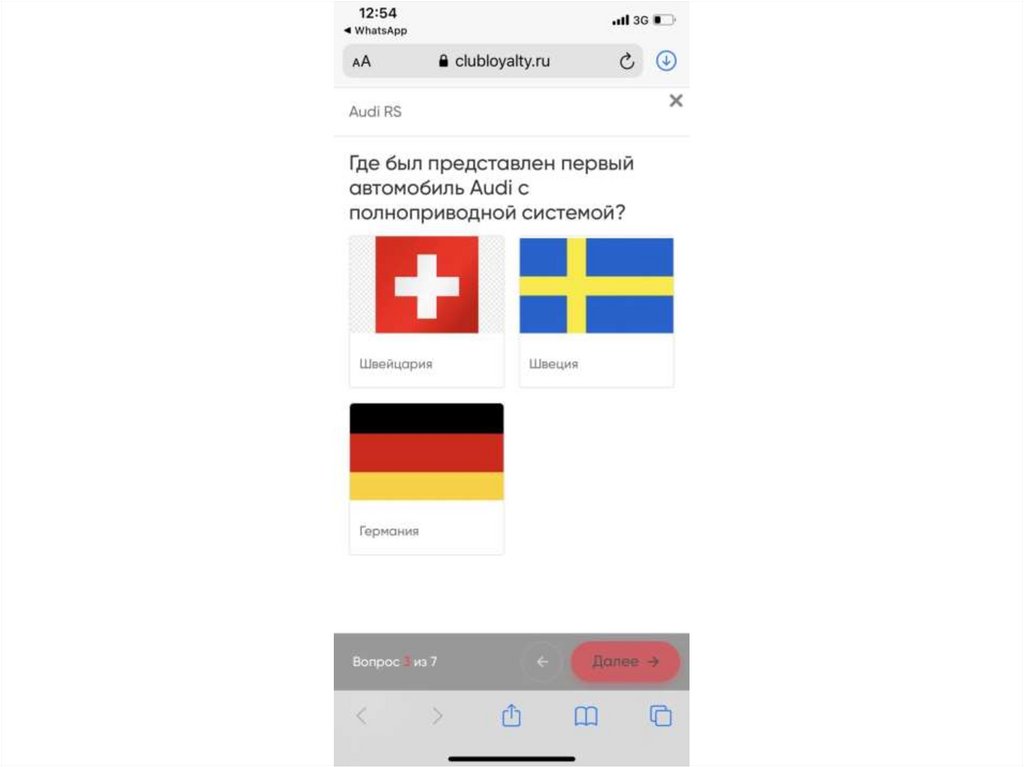
Task: Tap the Далее button
Action: click(x=625, y=661)
